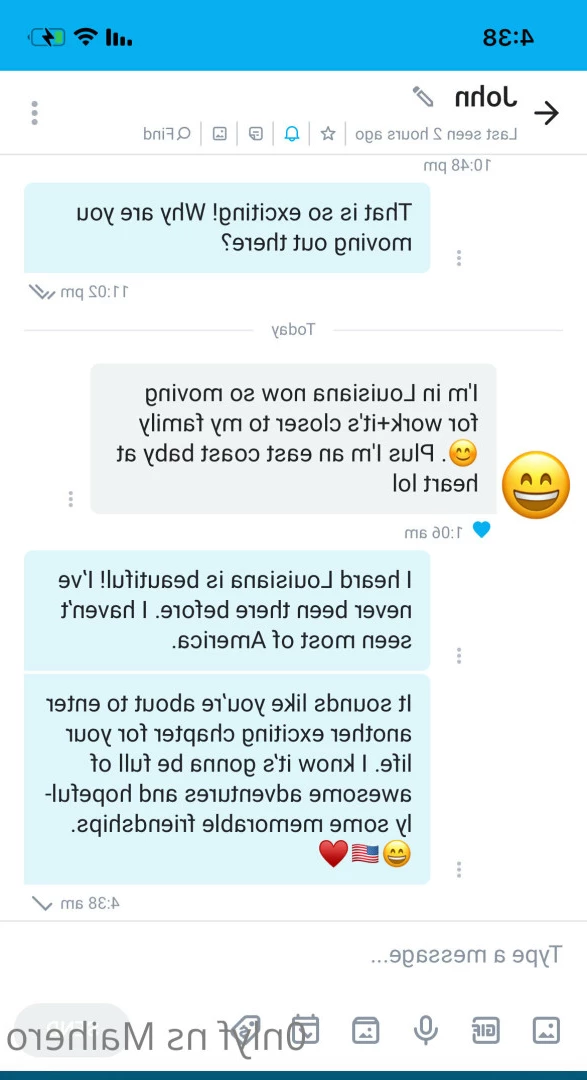Open options for "That is so exciting" message
The width and height of the screenshot is (587, 1080).
coord(459,258)
